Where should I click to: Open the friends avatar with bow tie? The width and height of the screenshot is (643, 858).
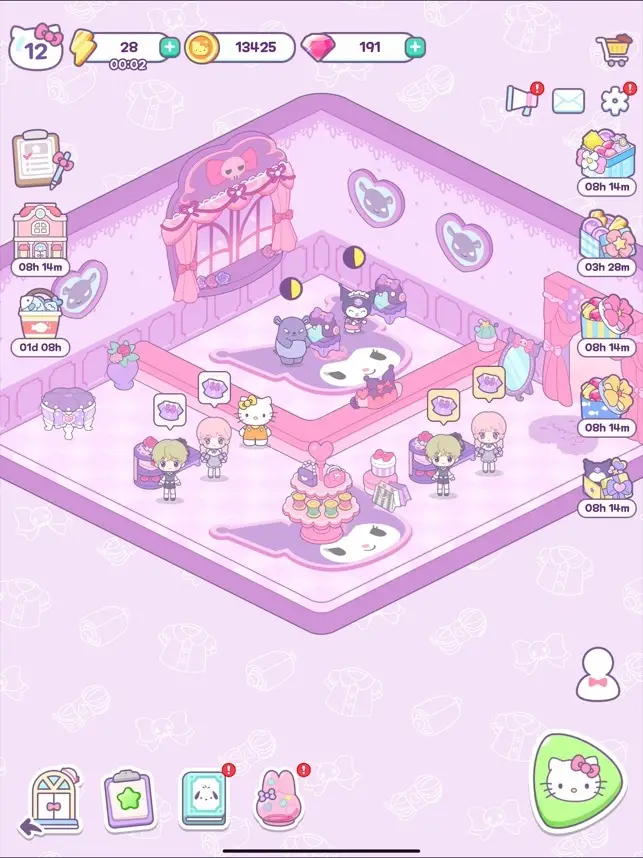[x=598, y=674]
